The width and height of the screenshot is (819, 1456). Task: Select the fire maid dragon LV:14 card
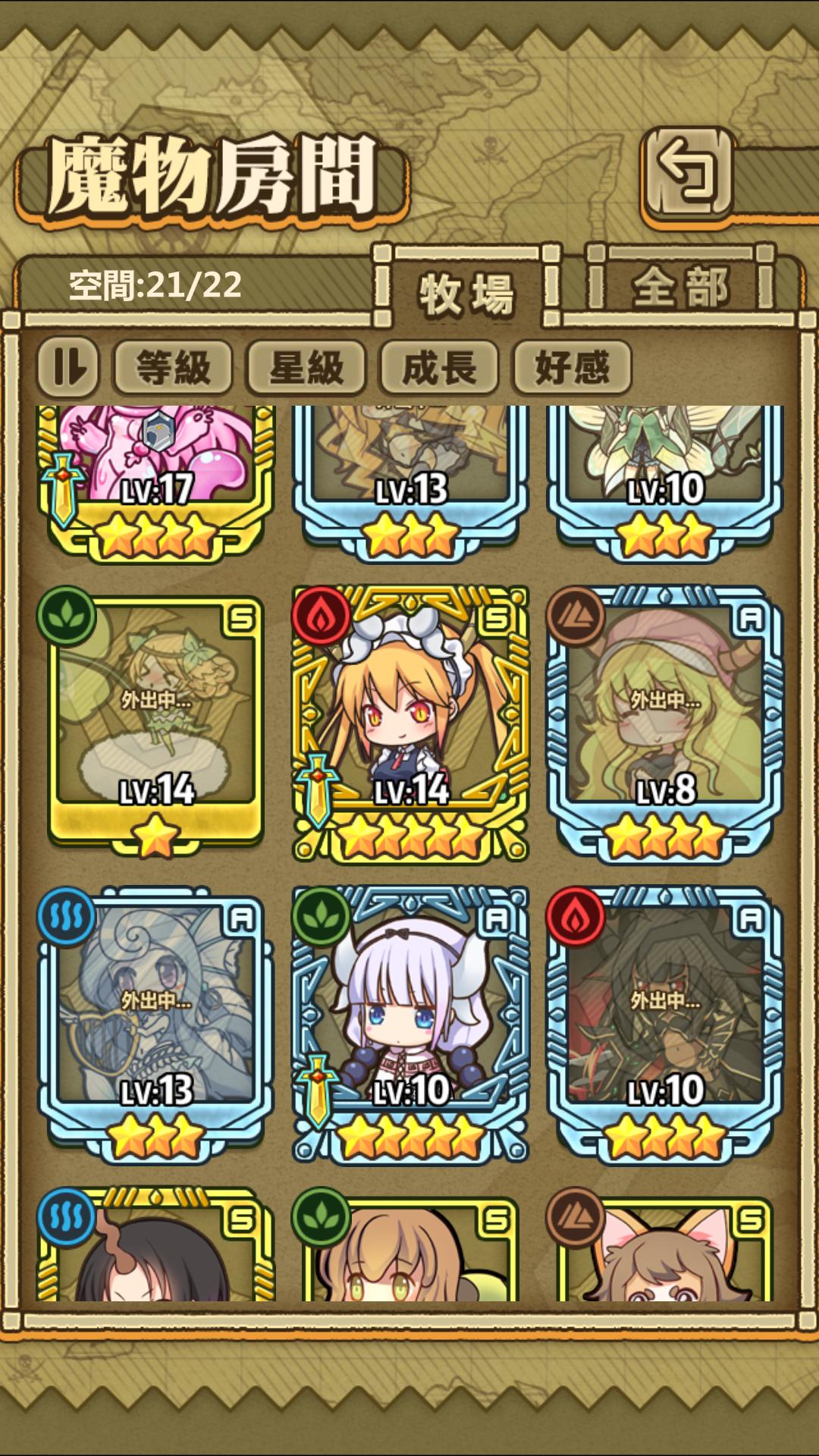[x=410, y=720]
